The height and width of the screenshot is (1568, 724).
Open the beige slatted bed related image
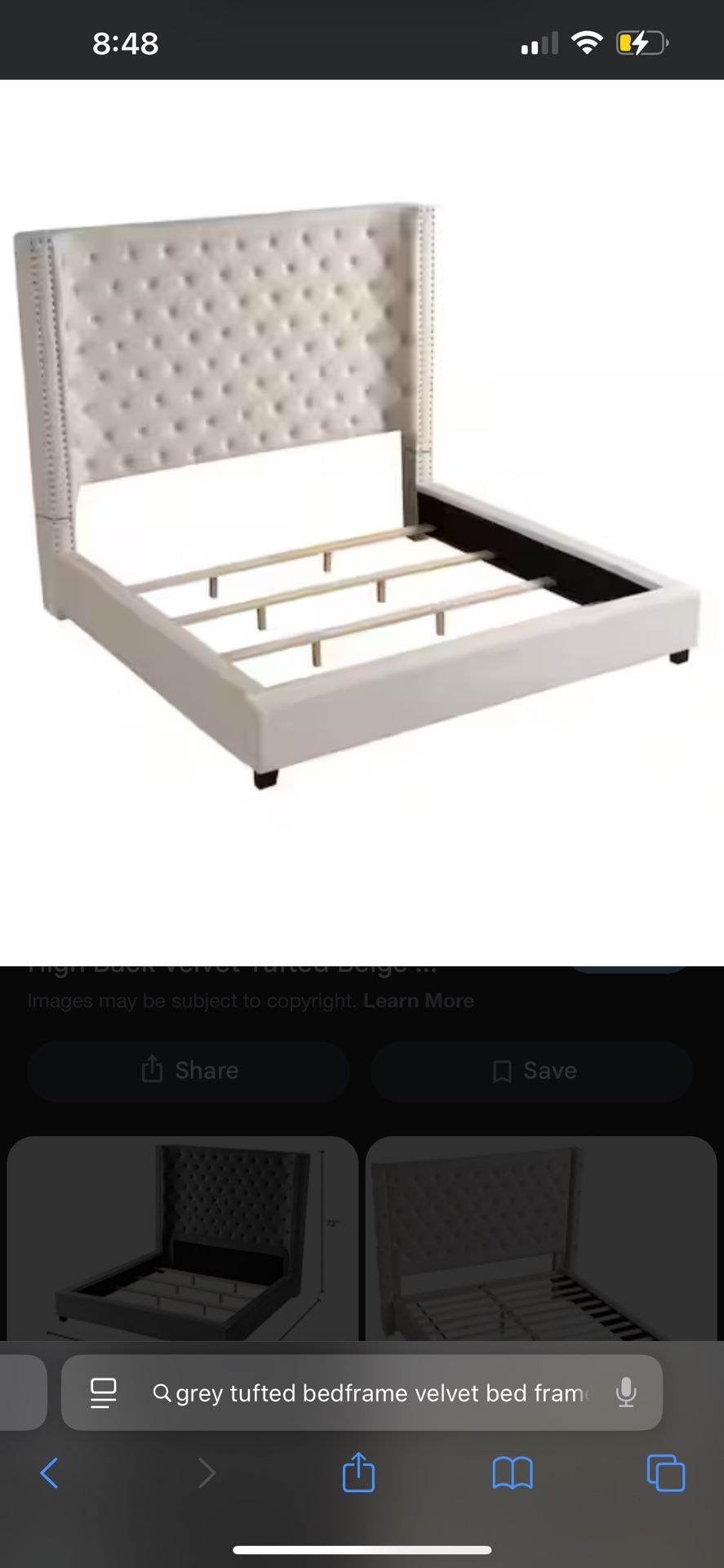point(540,1237)
